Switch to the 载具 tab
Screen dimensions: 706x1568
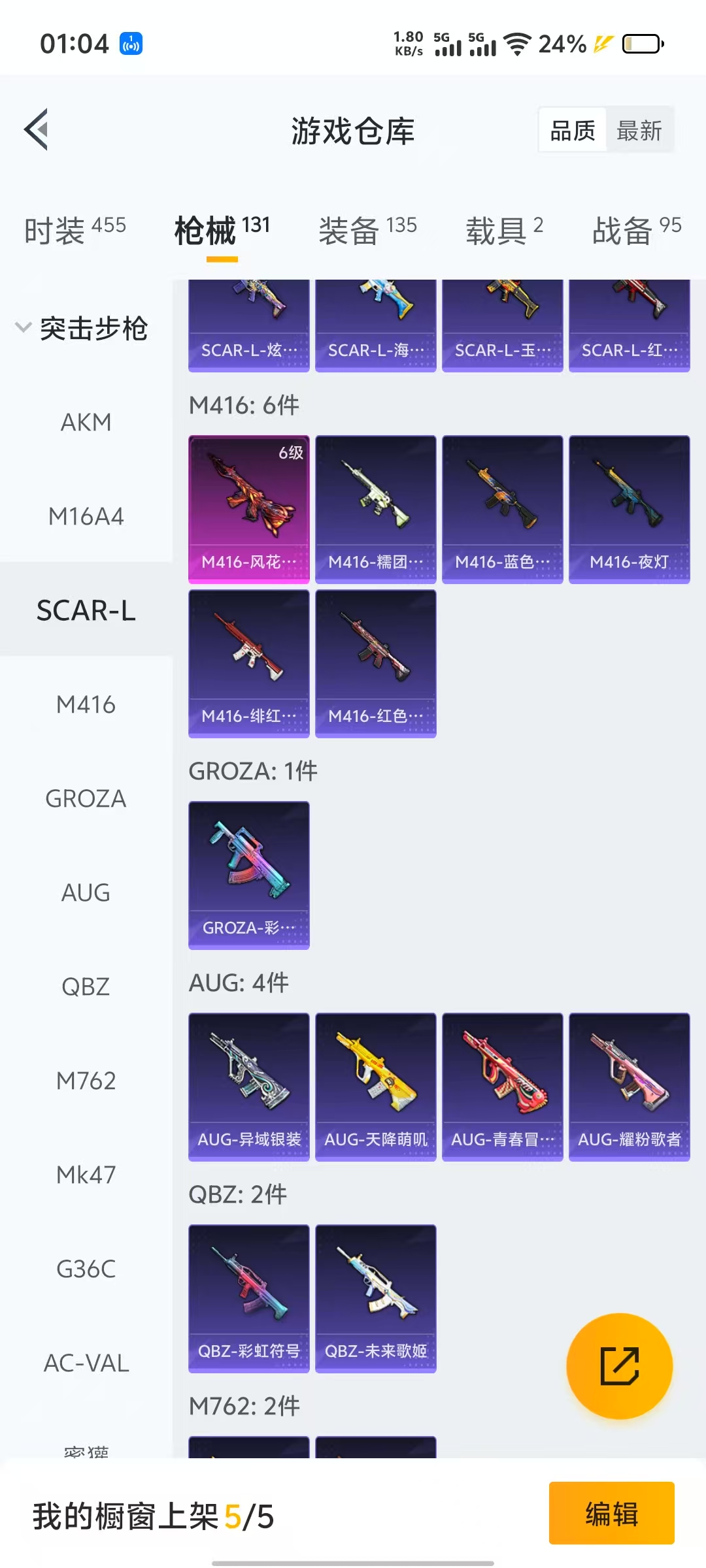503,231
